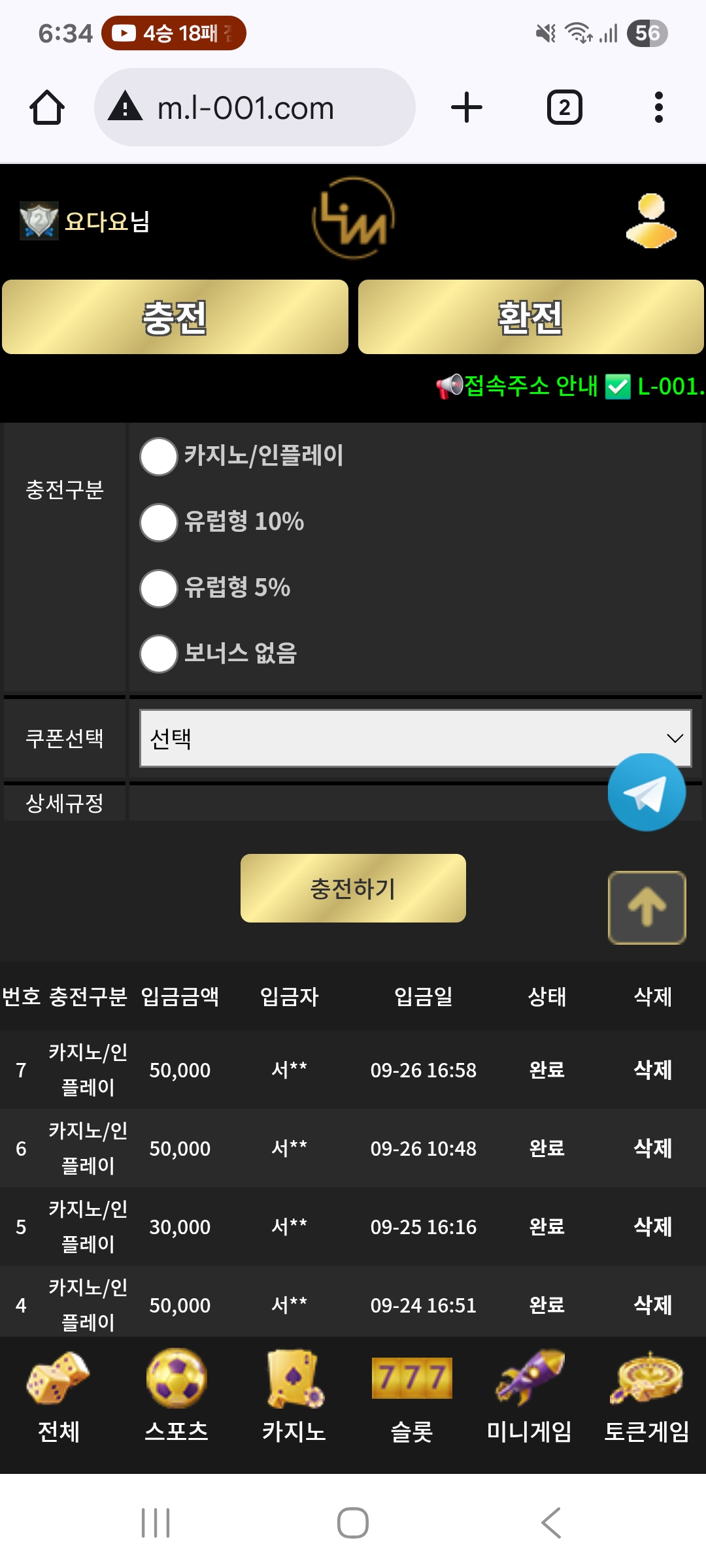Image resolution: width=706 pixels, height=1568 pixels.
Task: Expand the 쿠폰선택 dropdown
Action: 415,738
